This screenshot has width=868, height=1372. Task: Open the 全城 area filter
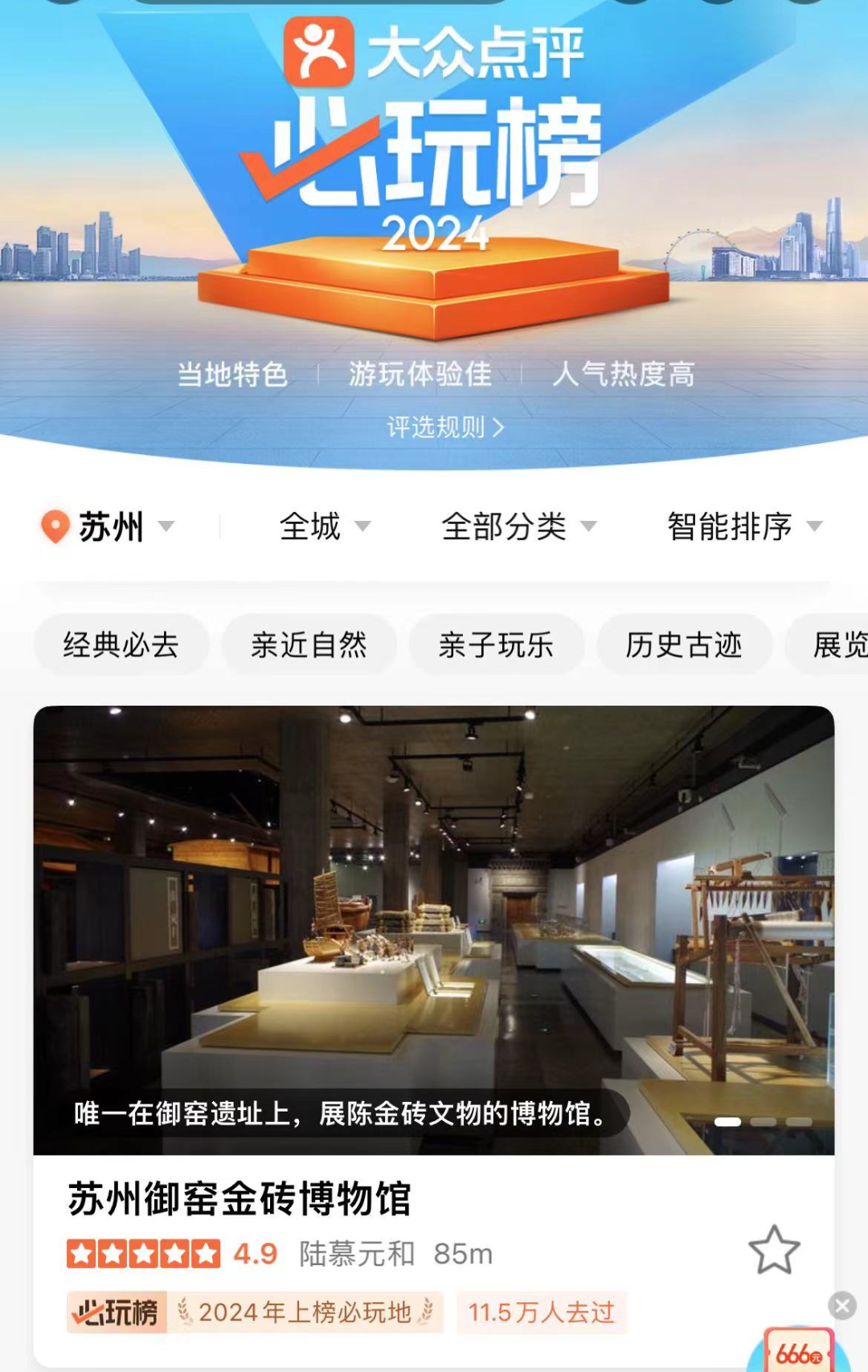click(324, 527)
